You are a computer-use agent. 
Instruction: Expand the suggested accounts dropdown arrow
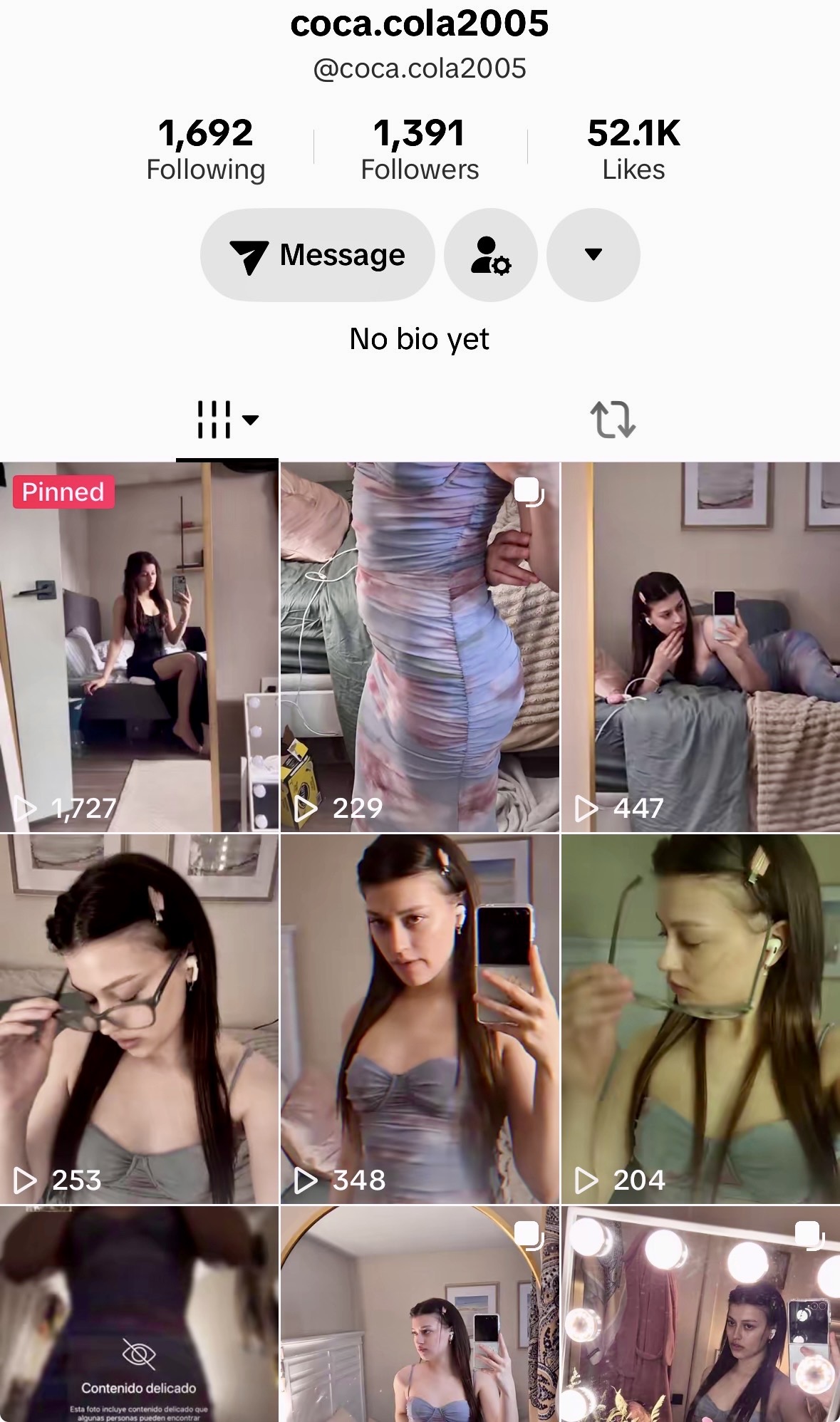(593, 255)
